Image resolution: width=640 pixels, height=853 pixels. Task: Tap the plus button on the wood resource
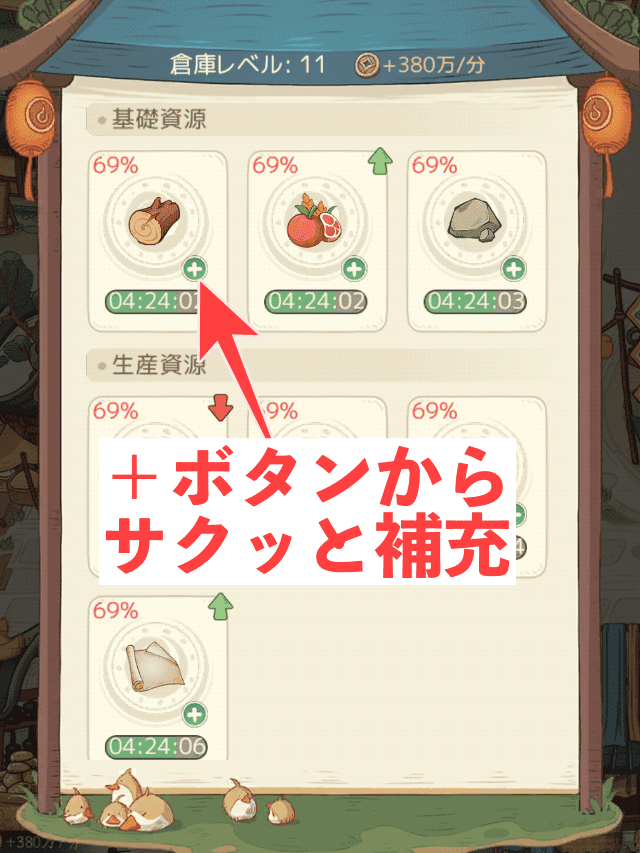tap(193, 269)
